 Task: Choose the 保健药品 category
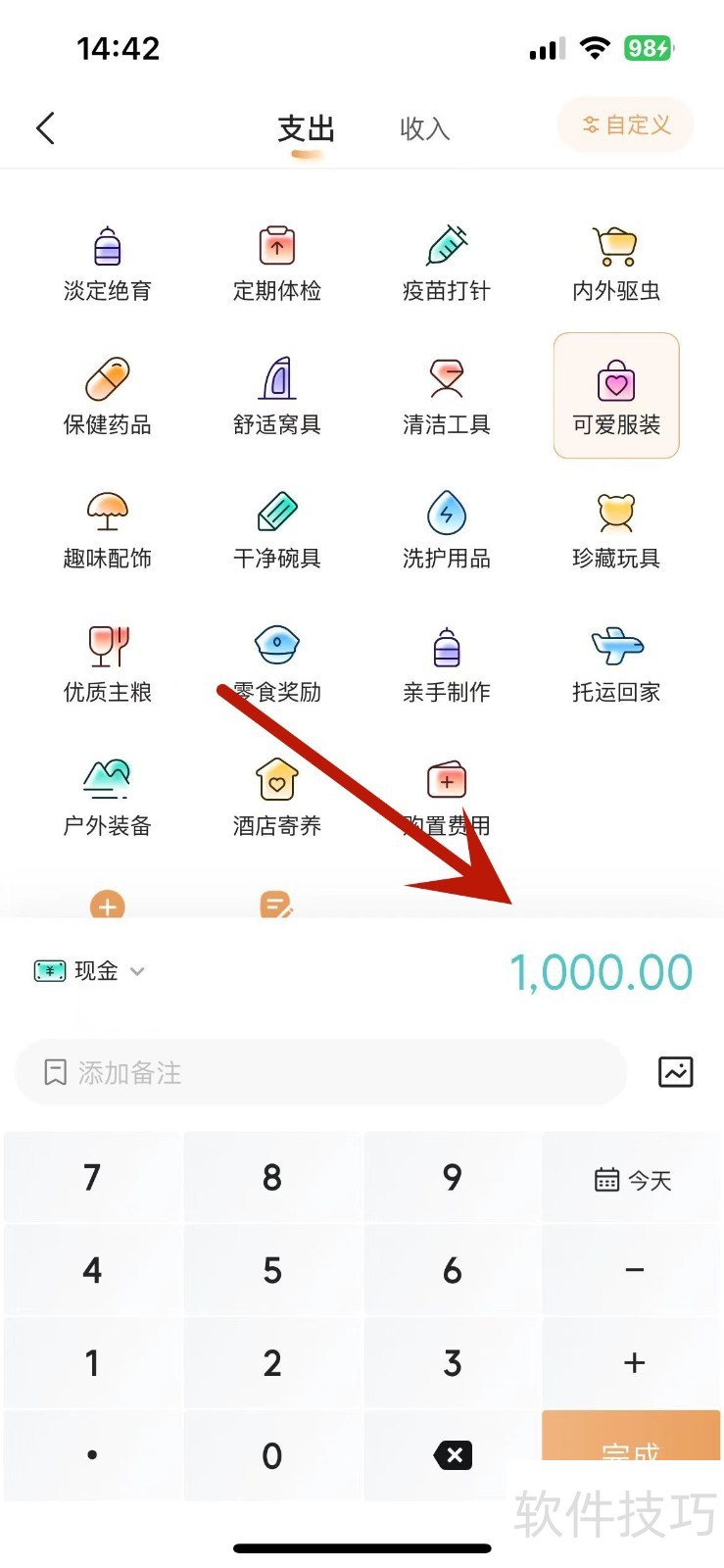(108, 396)
